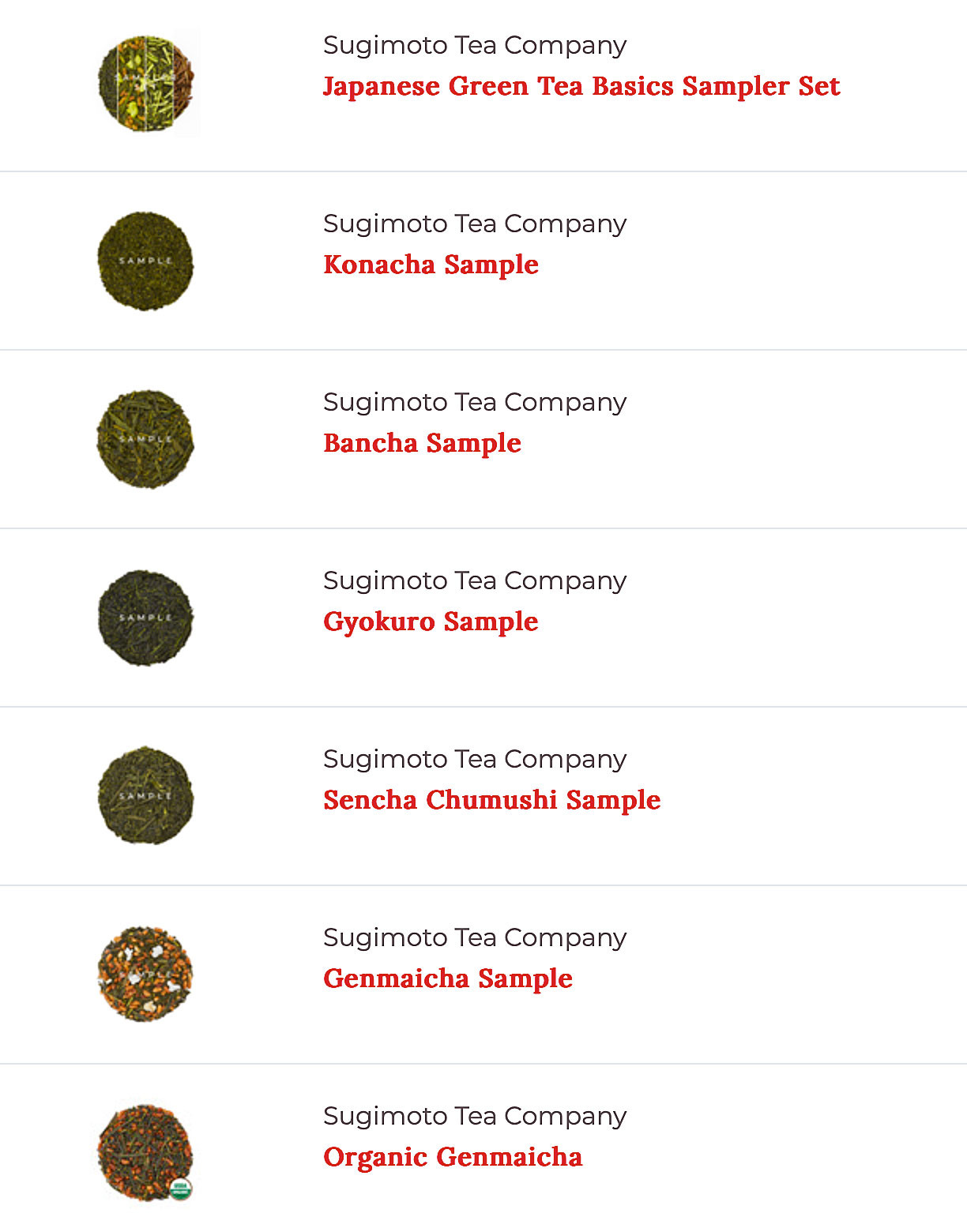The width and height of the screenshot is (967, 1232).
Task: Open the Organic Genmaicha product page
Action: tap(452, 1157)
